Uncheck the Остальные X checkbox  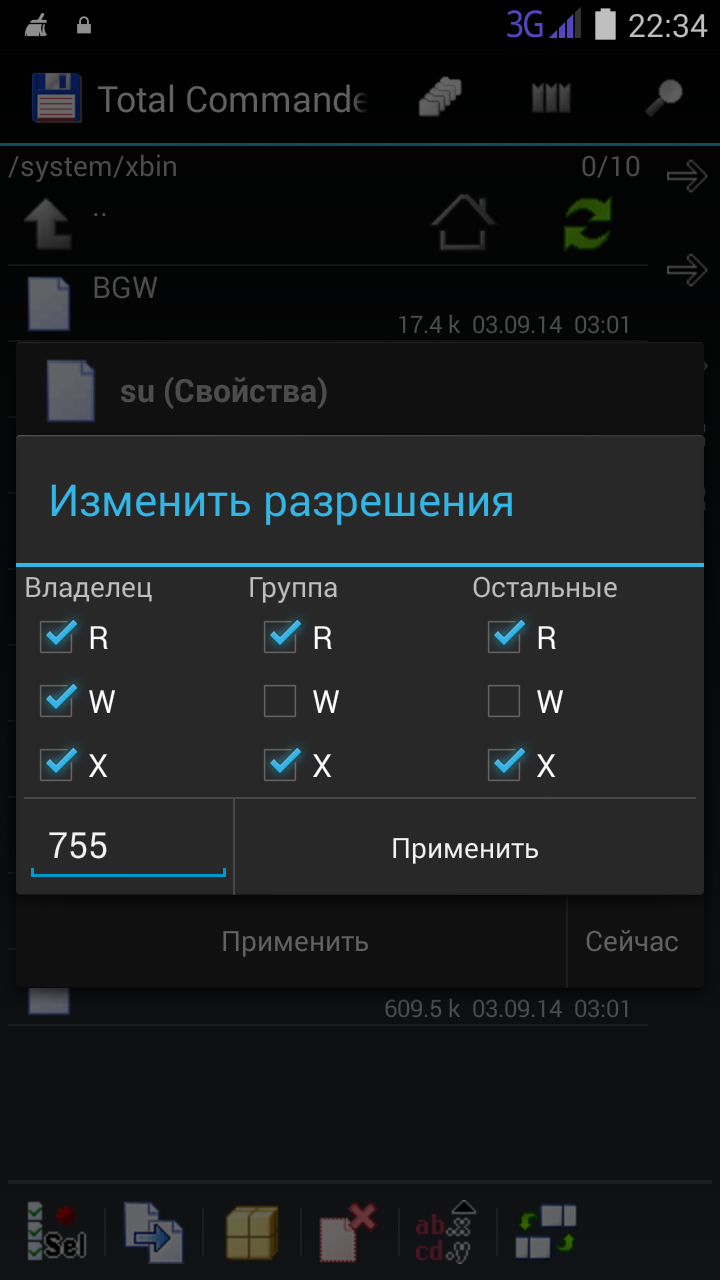point(505,766)
